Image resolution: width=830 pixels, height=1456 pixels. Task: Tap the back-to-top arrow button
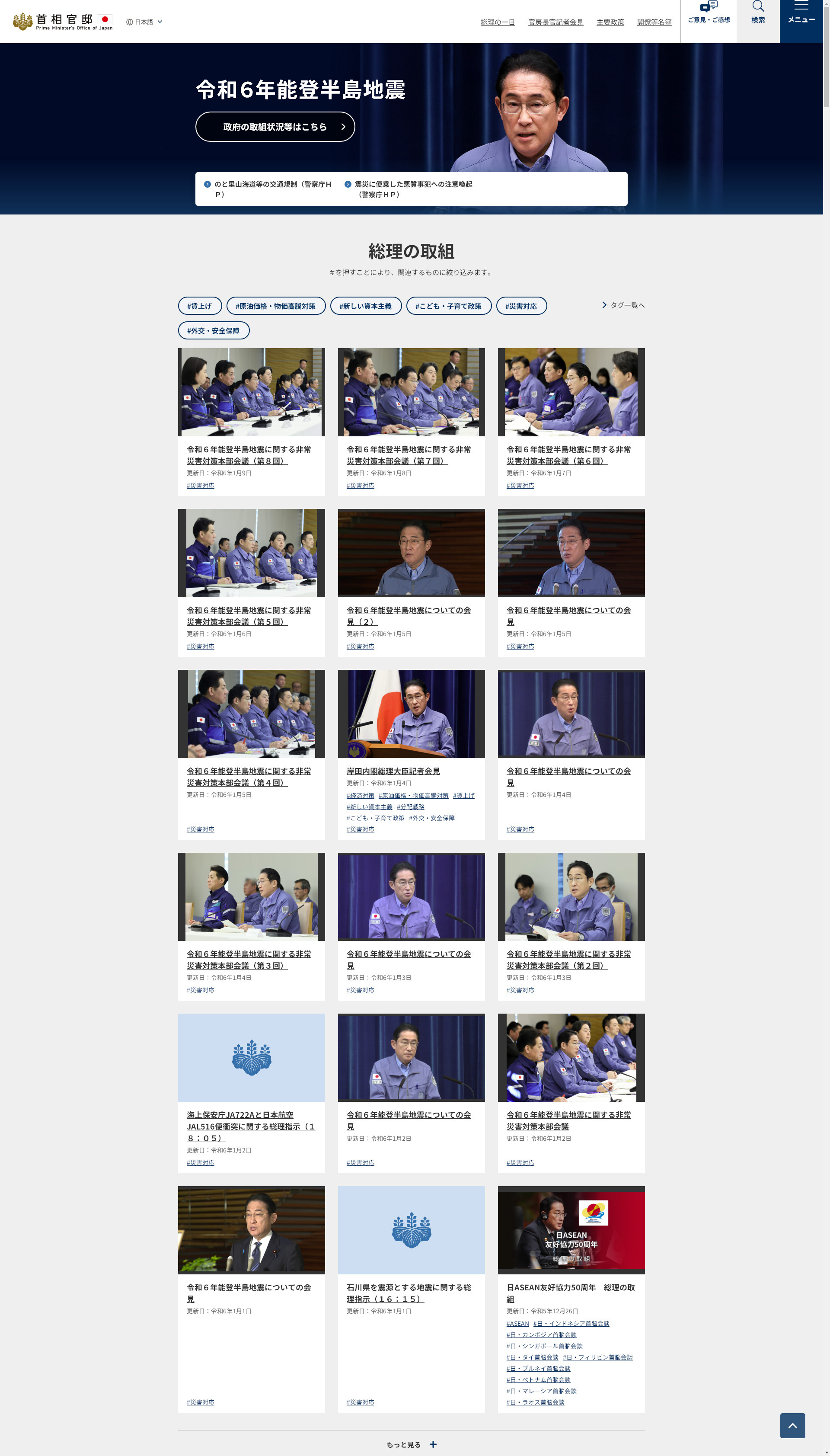click(x=792, y=1425)
